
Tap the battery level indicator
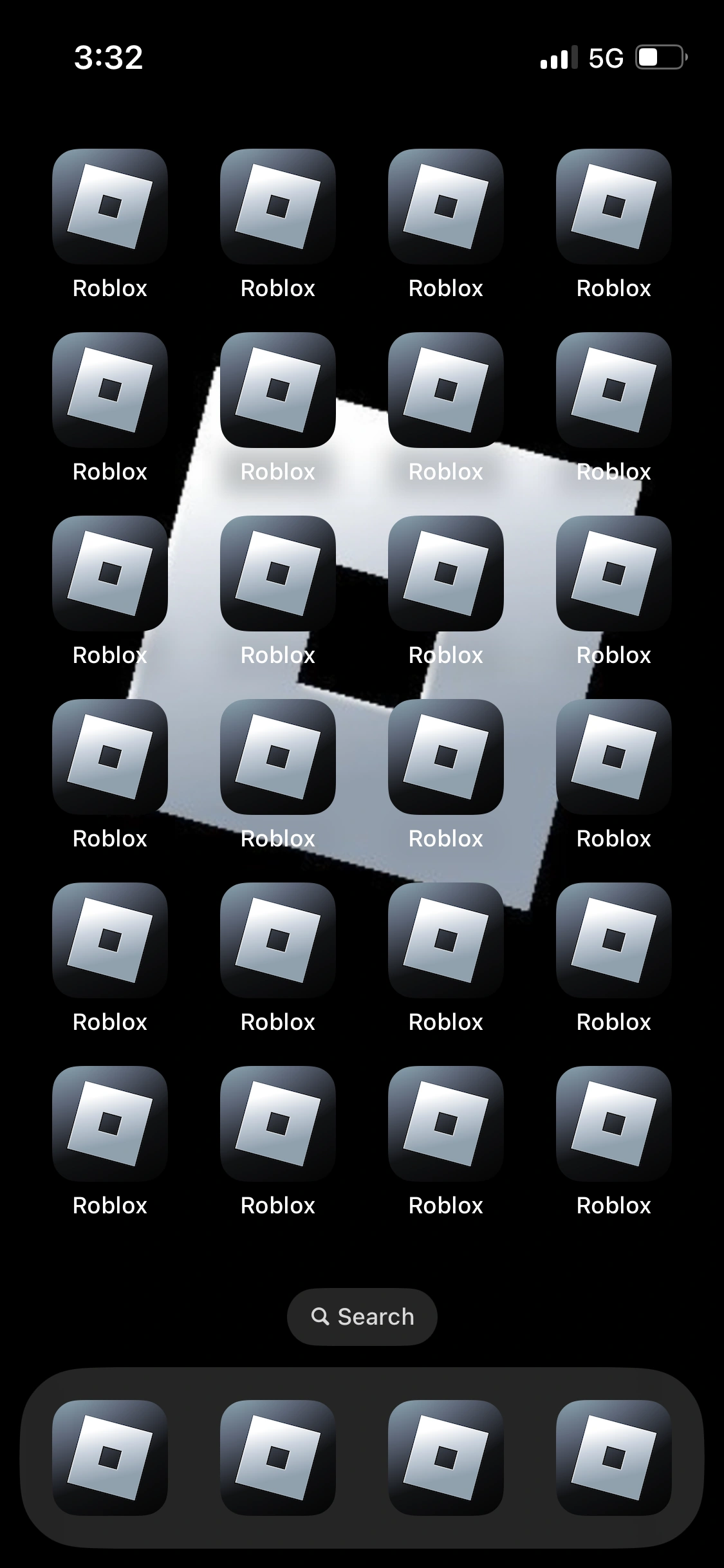point(660,58)
